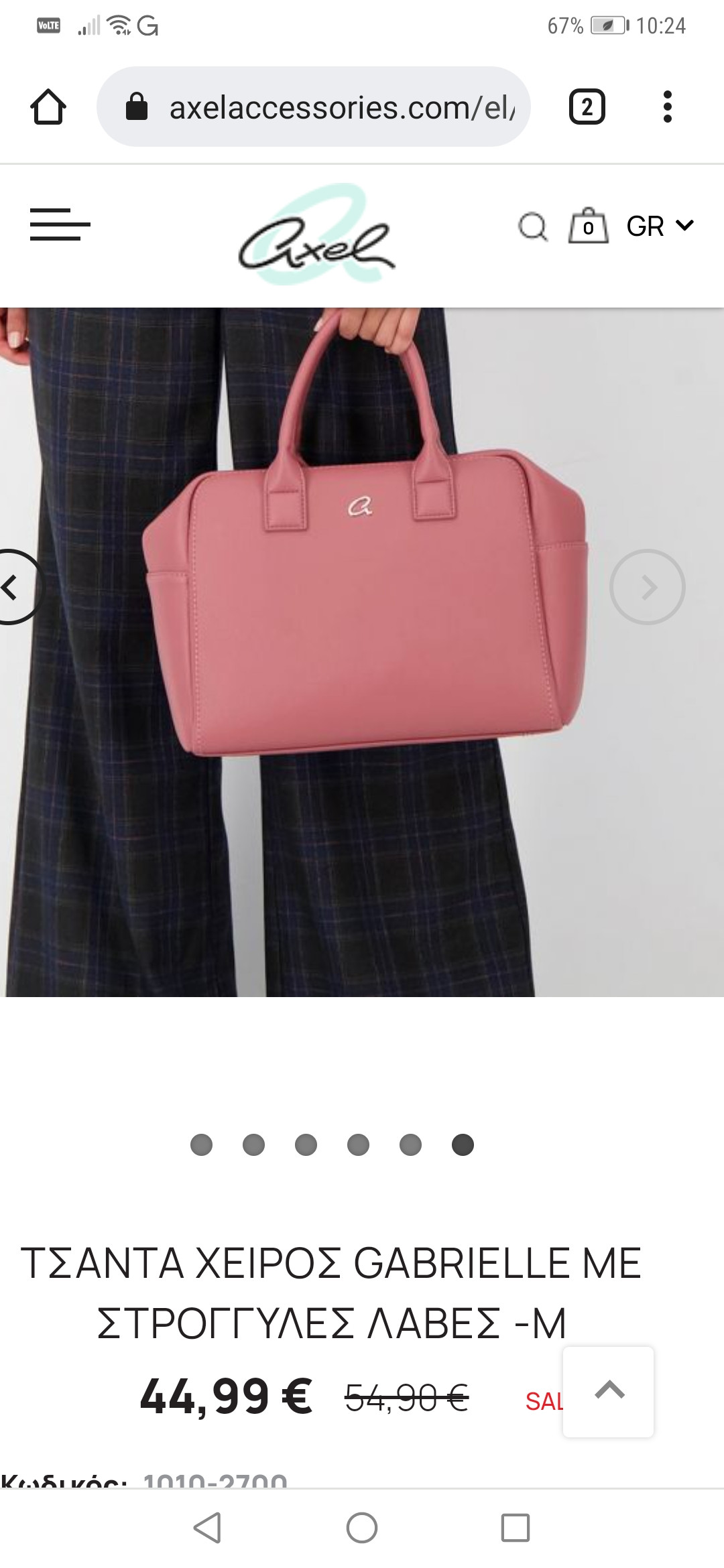Open the site hamburger menu
724x1568 pixels.
click(x=60, y=225)
